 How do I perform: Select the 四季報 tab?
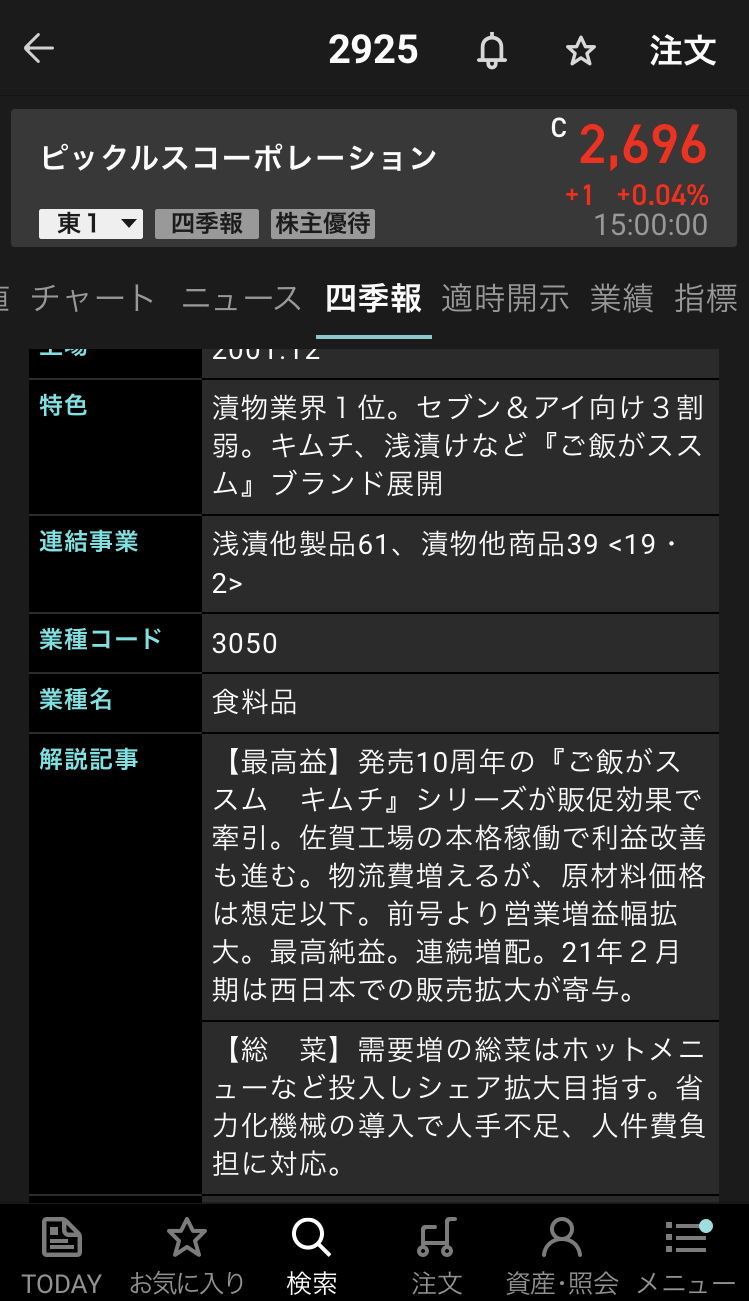click(x=374, y=298)
